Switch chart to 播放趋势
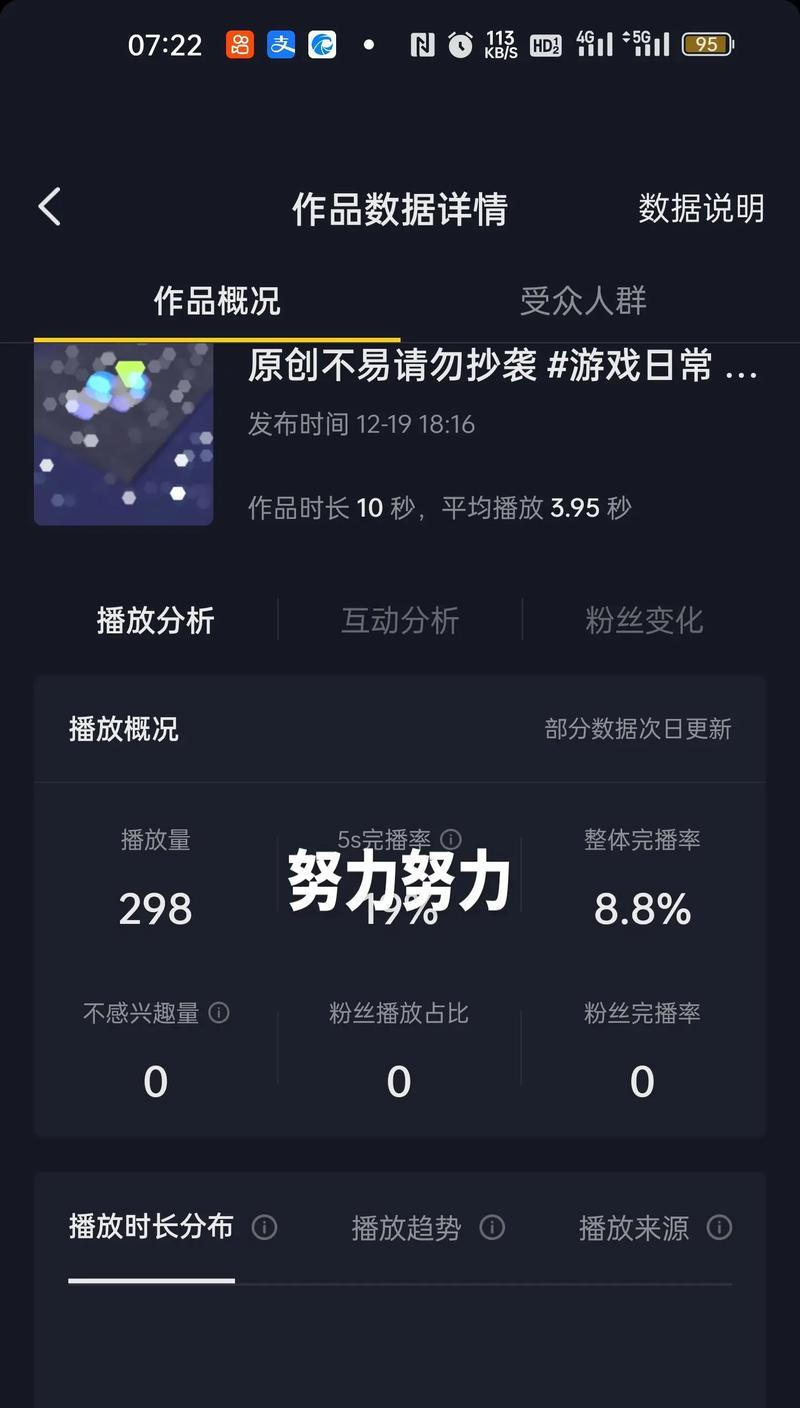 (x=406, y=1227)
